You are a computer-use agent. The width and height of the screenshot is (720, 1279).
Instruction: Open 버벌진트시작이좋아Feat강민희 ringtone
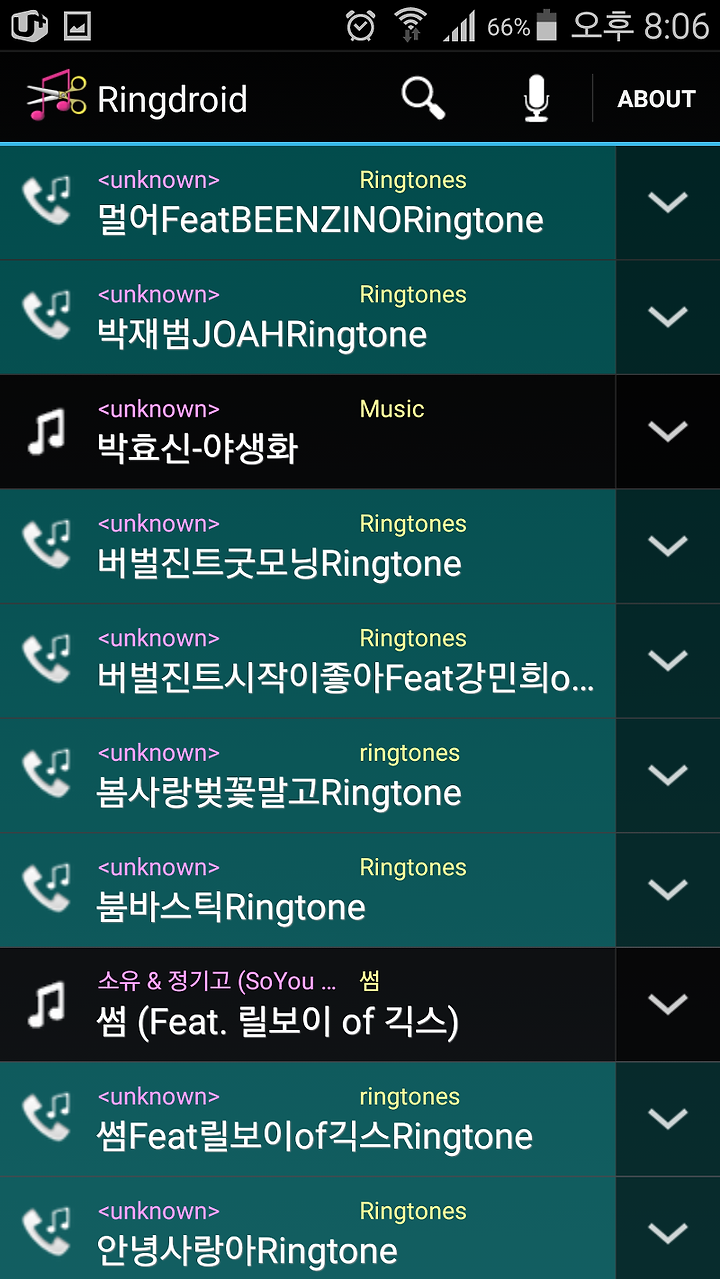307,661
